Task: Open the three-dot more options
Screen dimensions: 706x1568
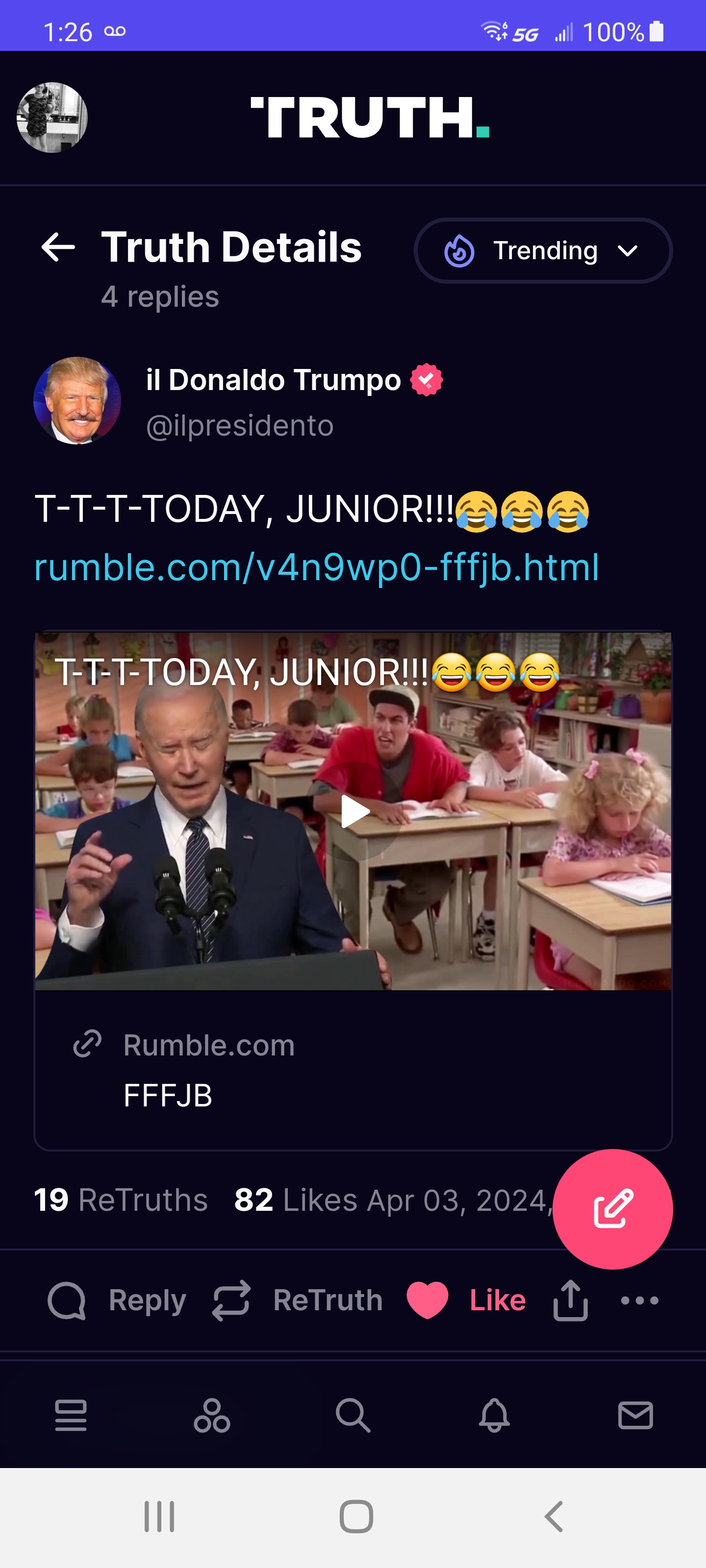Action: click(x=639, y=1300)
